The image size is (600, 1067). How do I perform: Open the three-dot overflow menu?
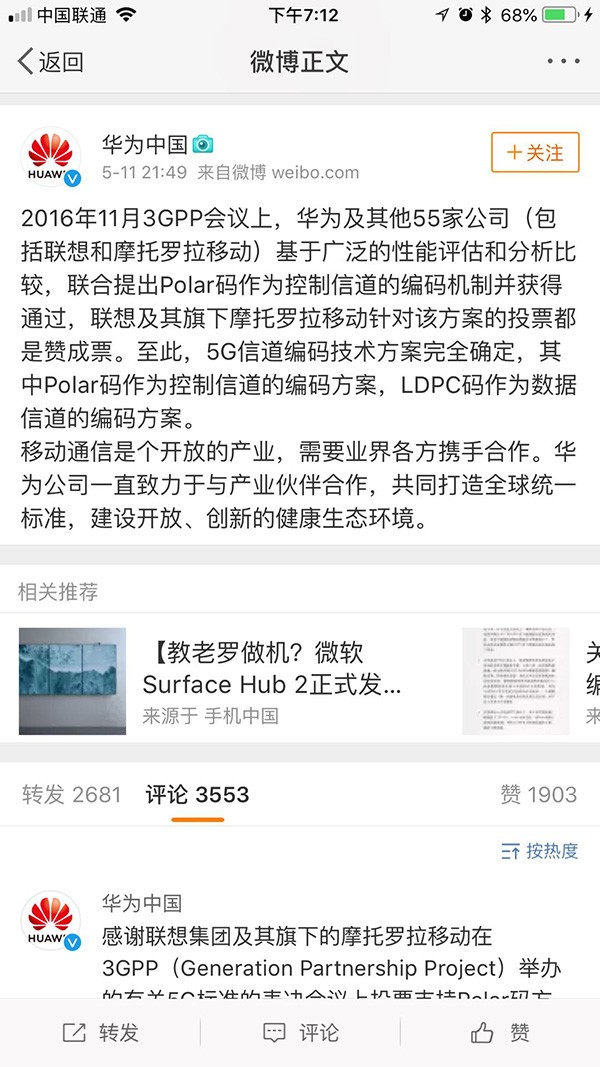tap(563, 62)
